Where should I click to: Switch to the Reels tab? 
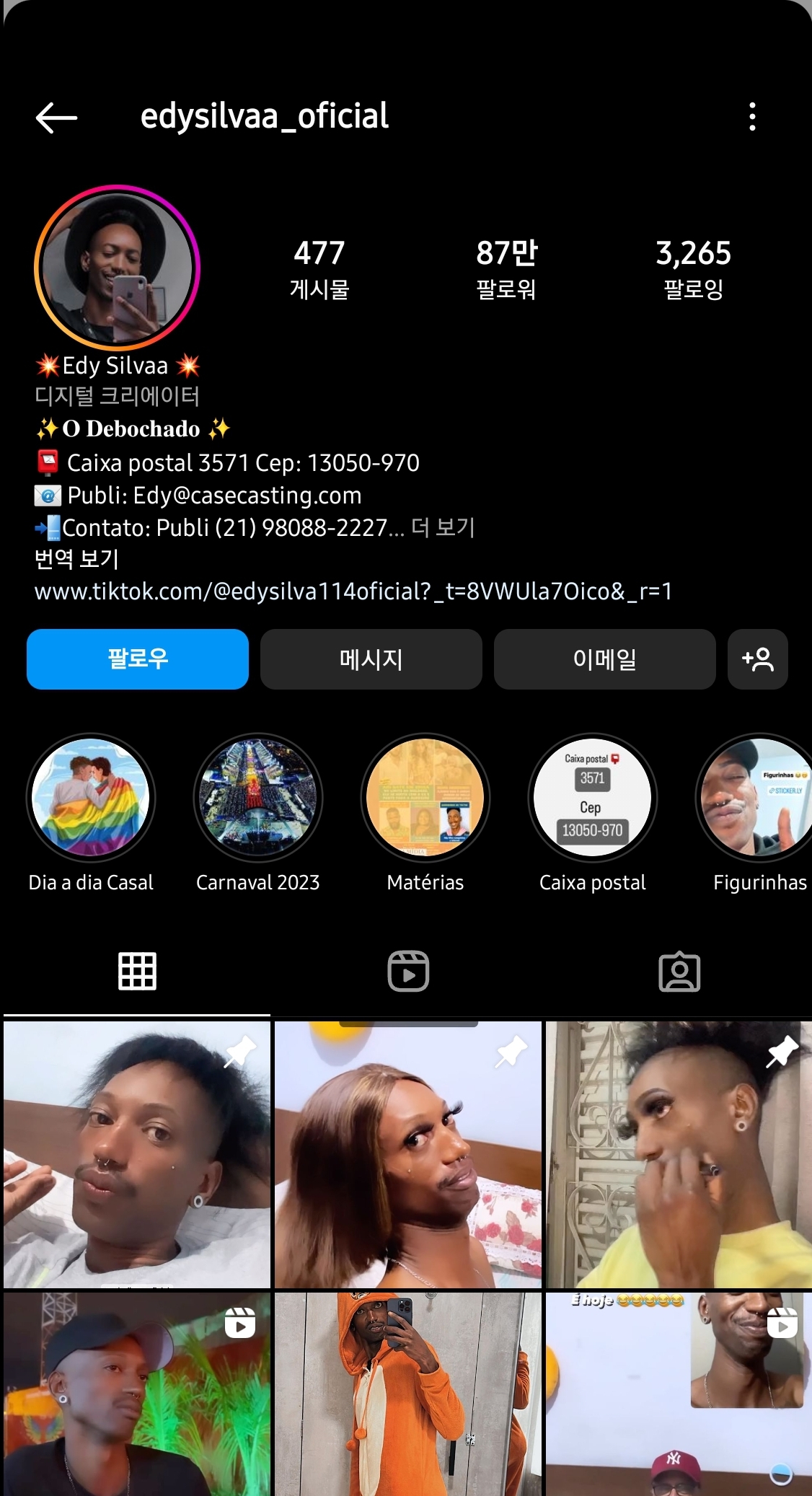(x=408, y=971)
